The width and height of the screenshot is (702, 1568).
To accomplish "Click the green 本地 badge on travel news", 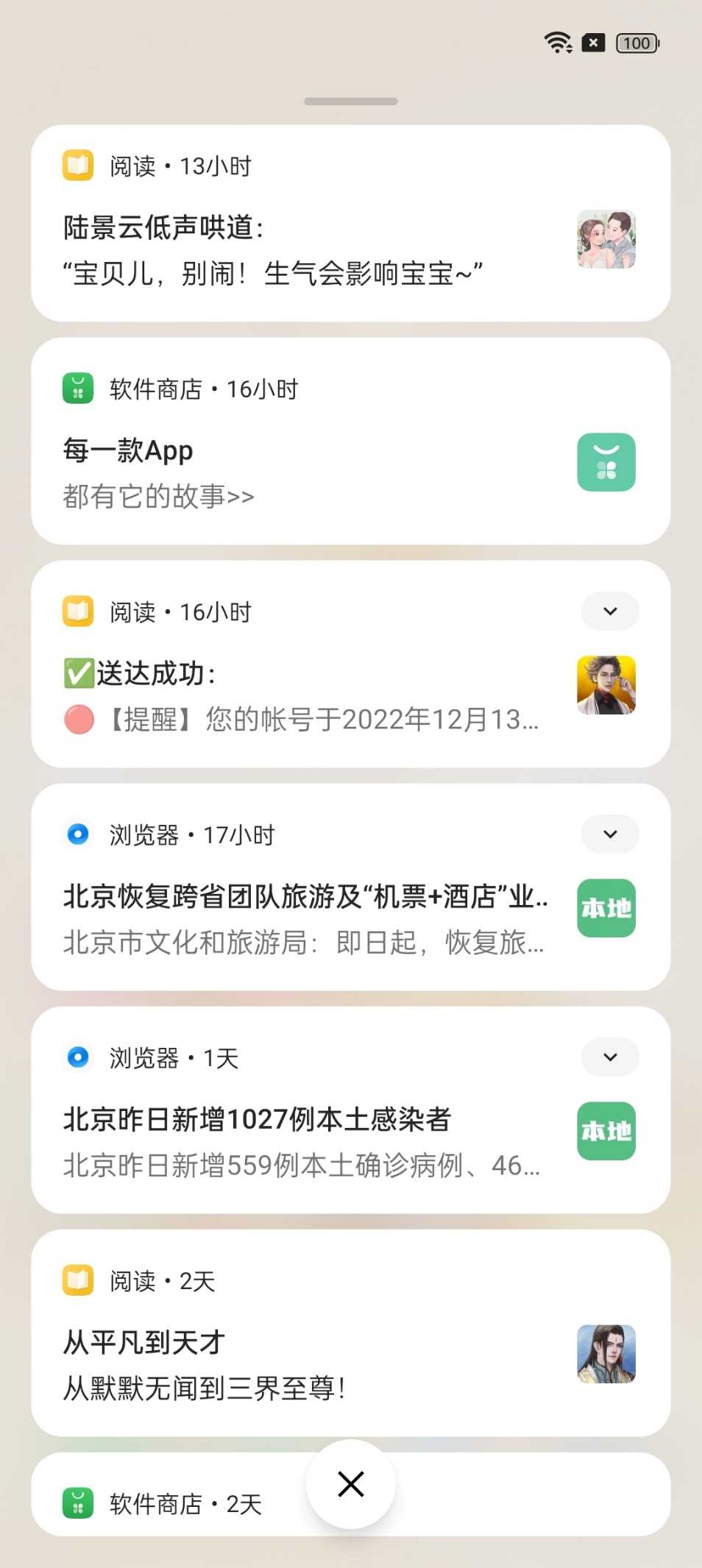I will [606, 909].
